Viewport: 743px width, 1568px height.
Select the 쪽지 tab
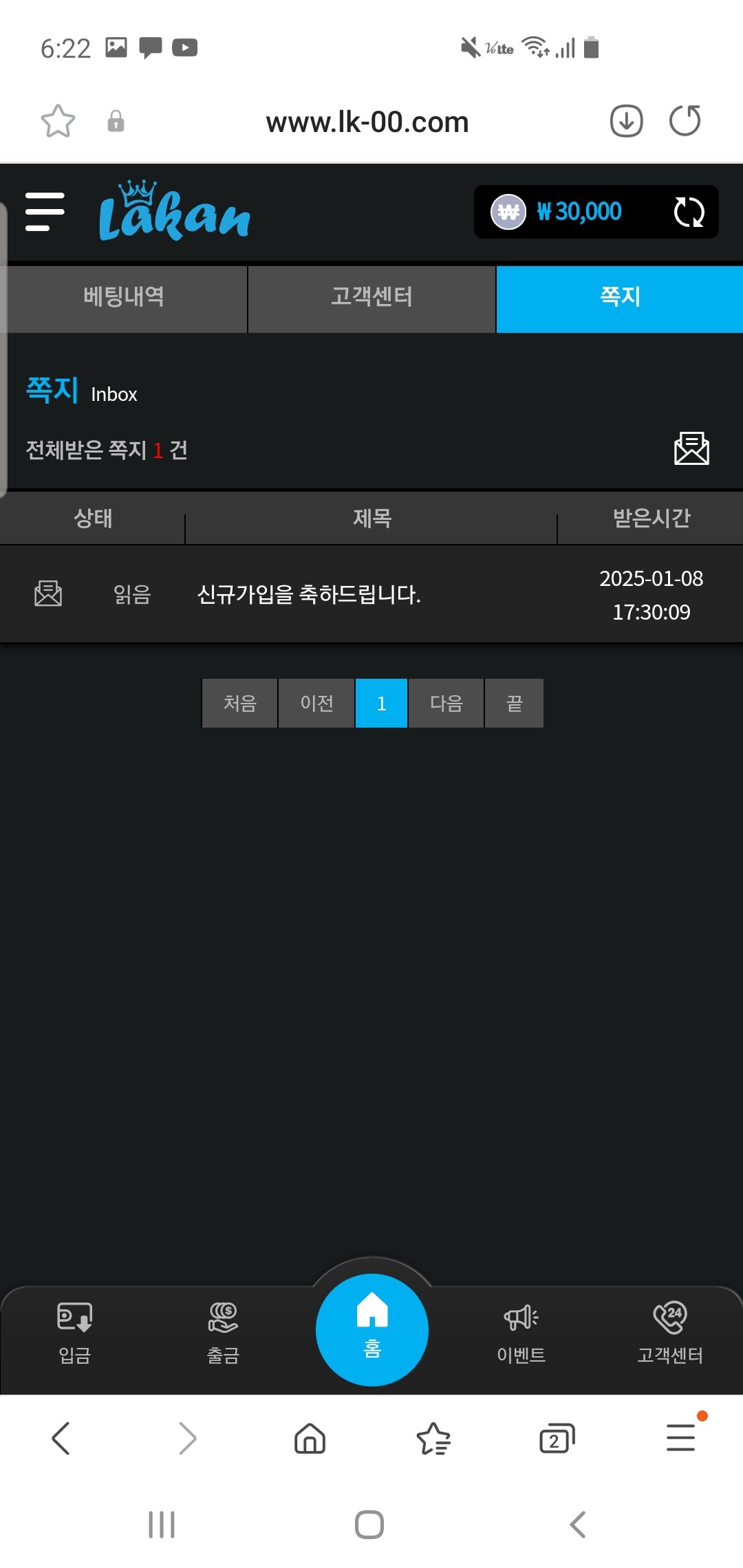point(619,297)
